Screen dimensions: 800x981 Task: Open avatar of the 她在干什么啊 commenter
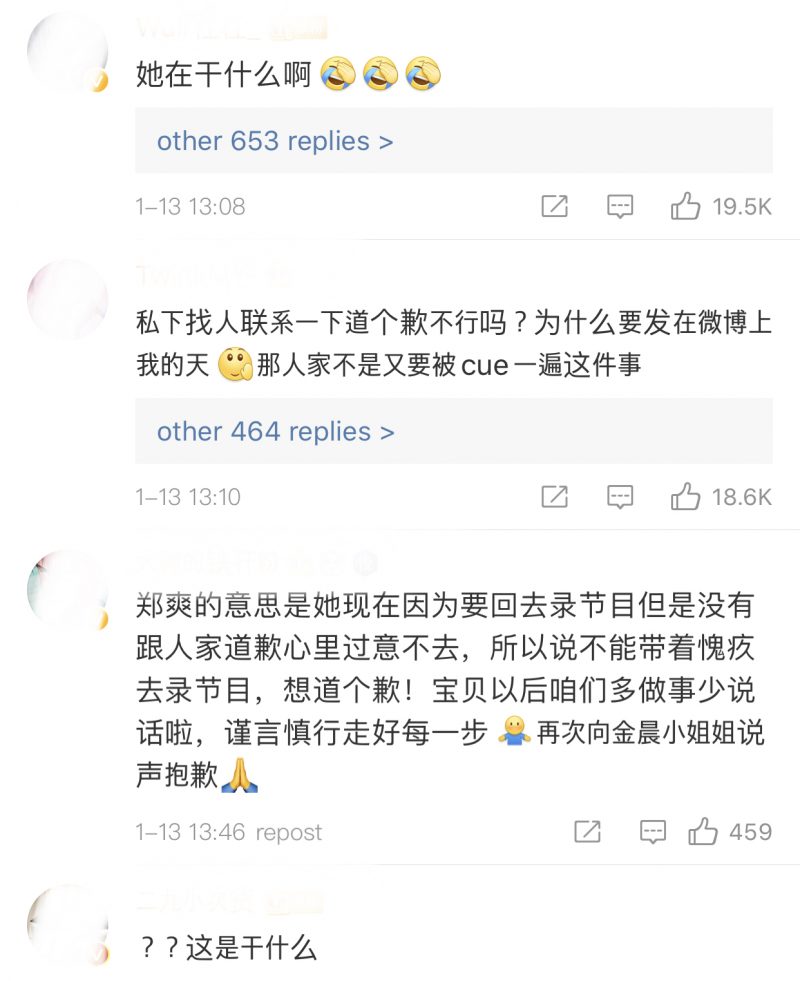[67, 52]
